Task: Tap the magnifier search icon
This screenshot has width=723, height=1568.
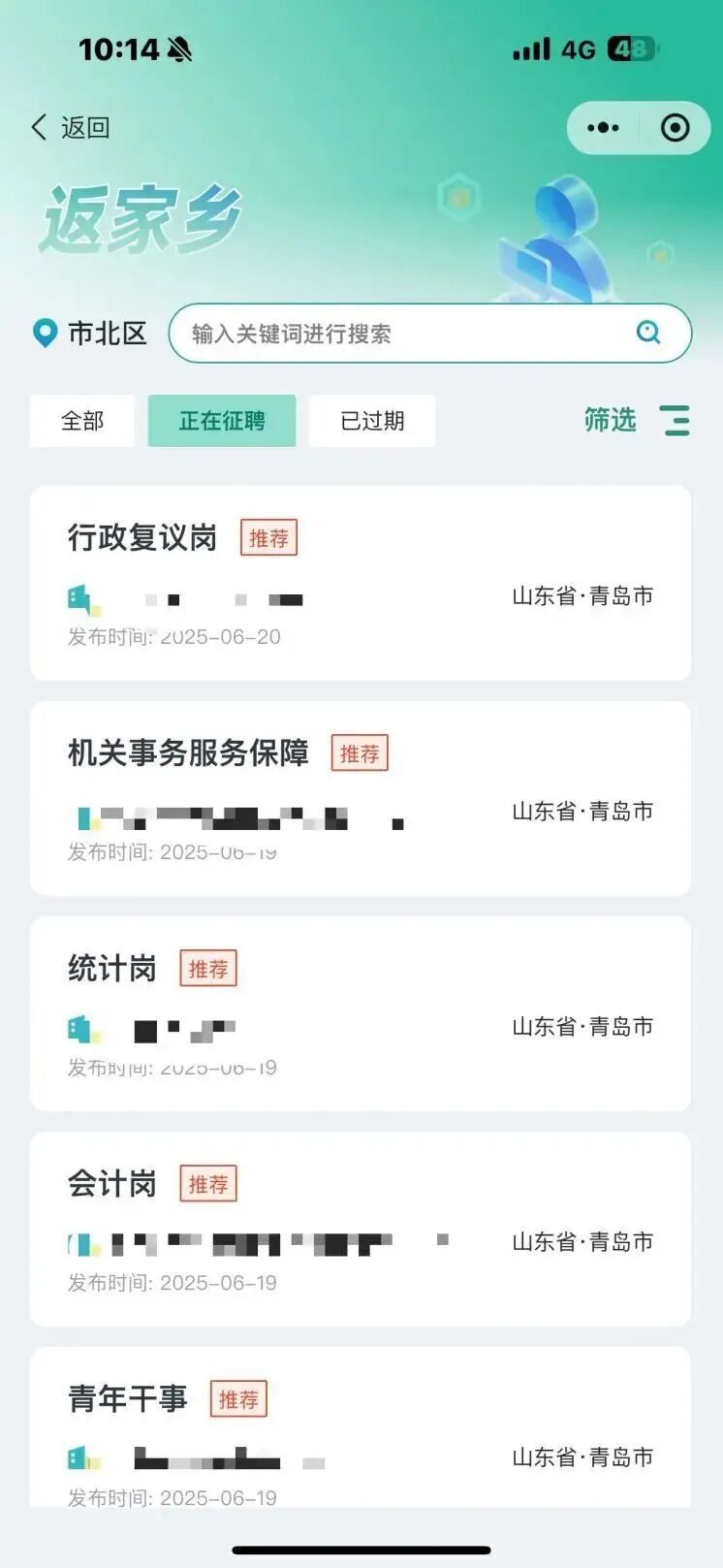Action: pyautogui.click(x=648, y=333)
